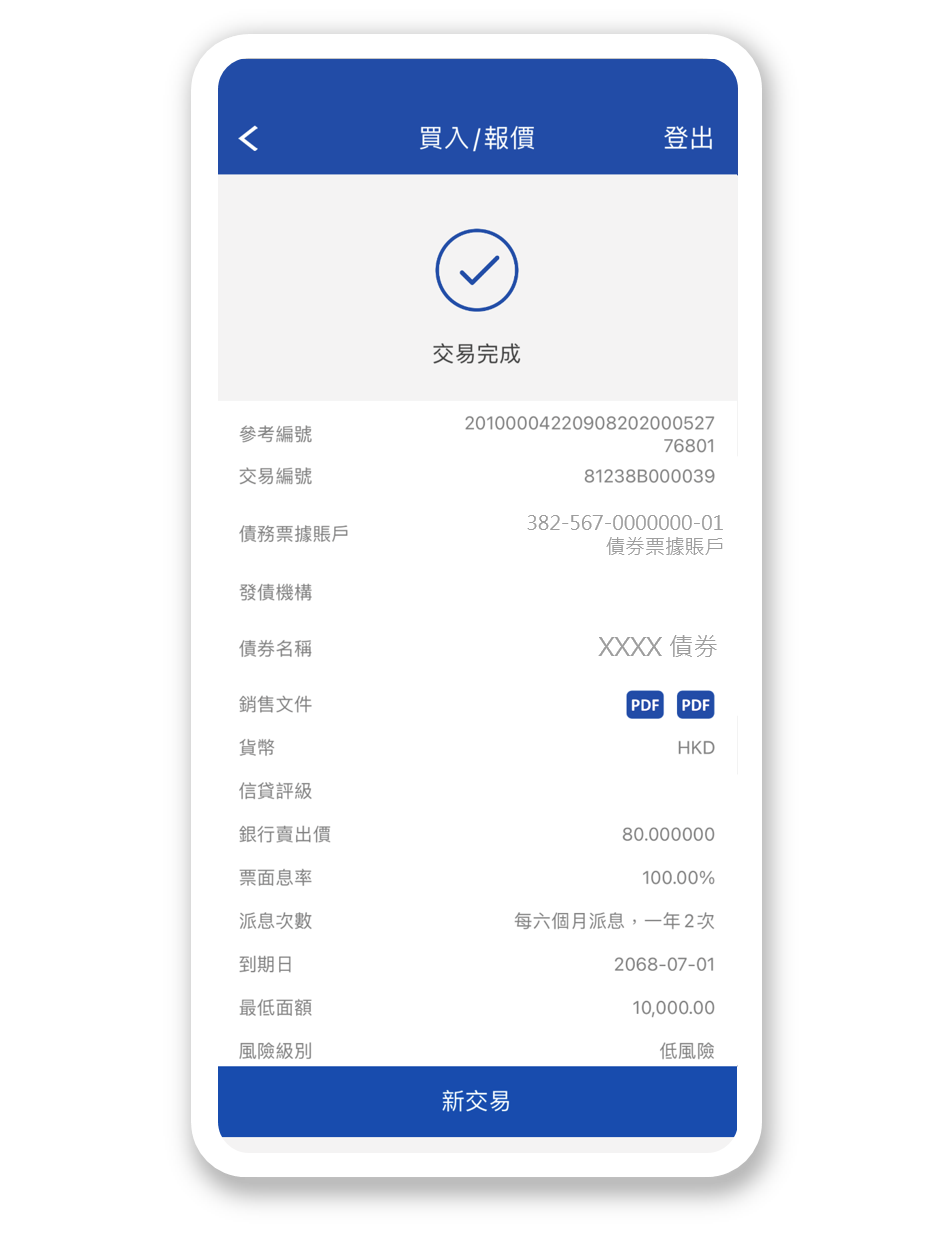The width and height of the screenshot is (952, 1243).
Task: Open the second PDF sales document
Action: 695,705
